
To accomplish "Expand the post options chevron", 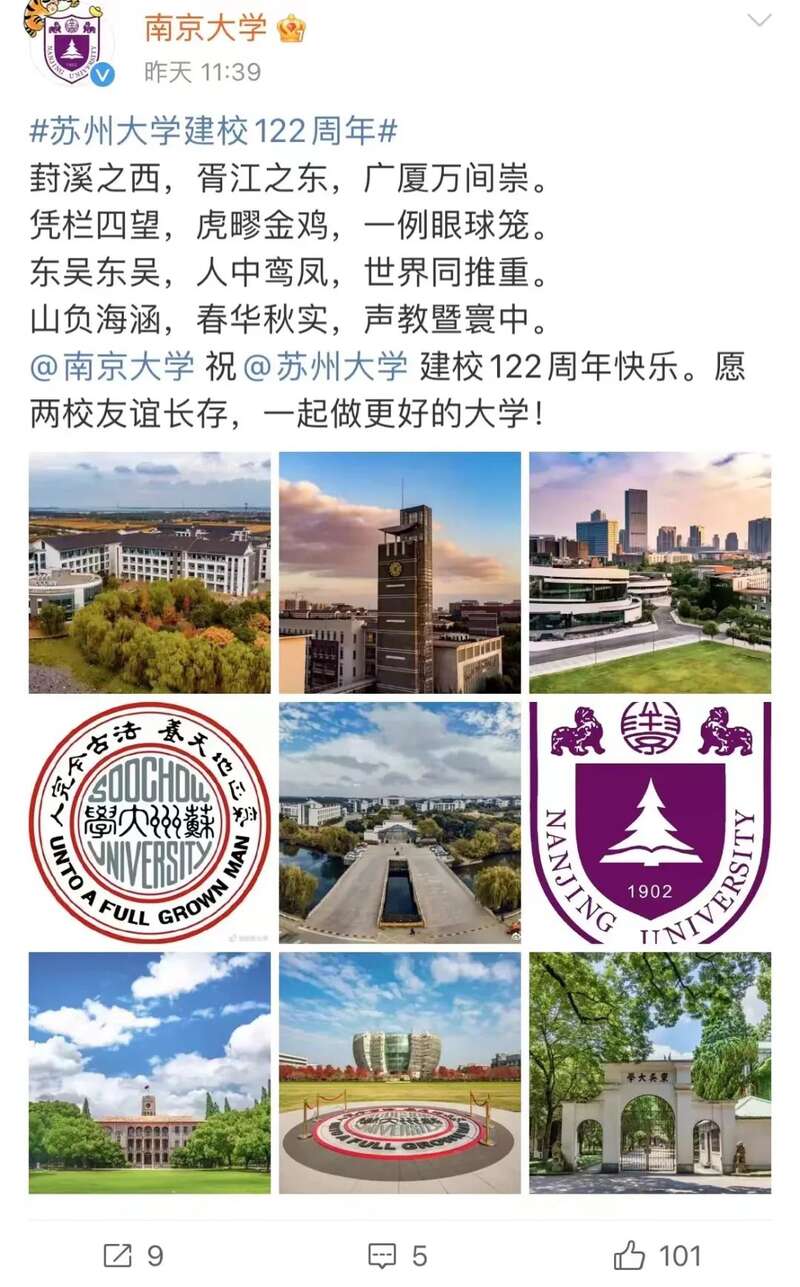I will tap(759, 21).
